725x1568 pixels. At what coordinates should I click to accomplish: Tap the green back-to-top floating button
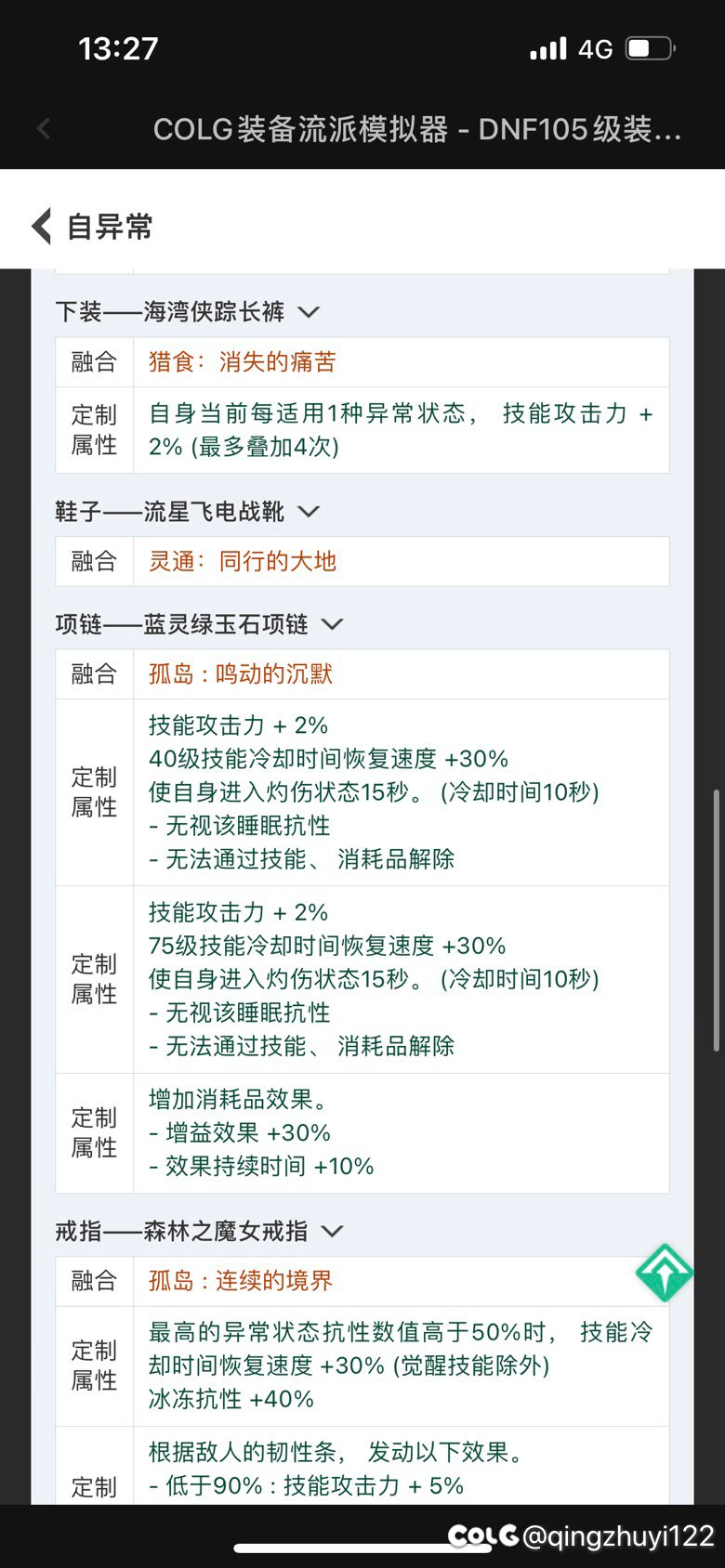click(x=665, y=1273)
